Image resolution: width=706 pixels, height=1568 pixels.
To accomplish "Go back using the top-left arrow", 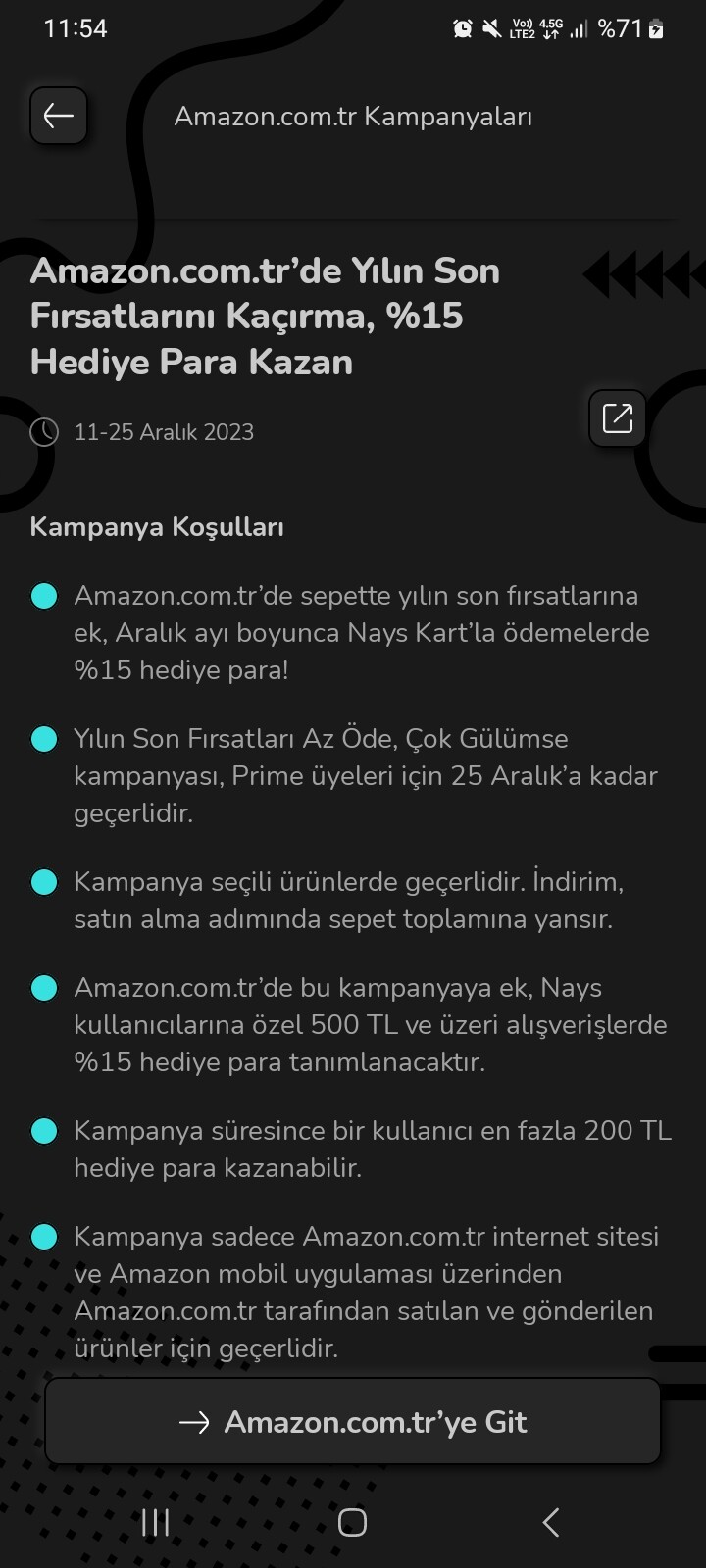I will tap(59, 116).
